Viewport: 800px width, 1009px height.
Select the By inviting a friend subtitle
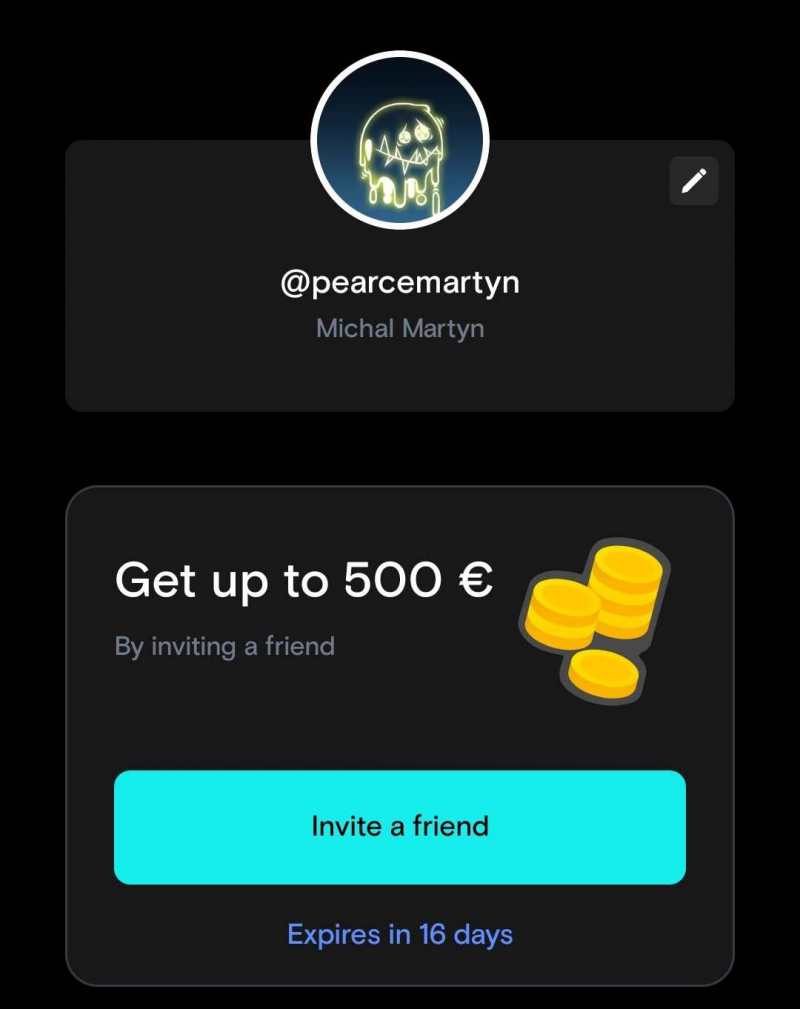[224, 646]
